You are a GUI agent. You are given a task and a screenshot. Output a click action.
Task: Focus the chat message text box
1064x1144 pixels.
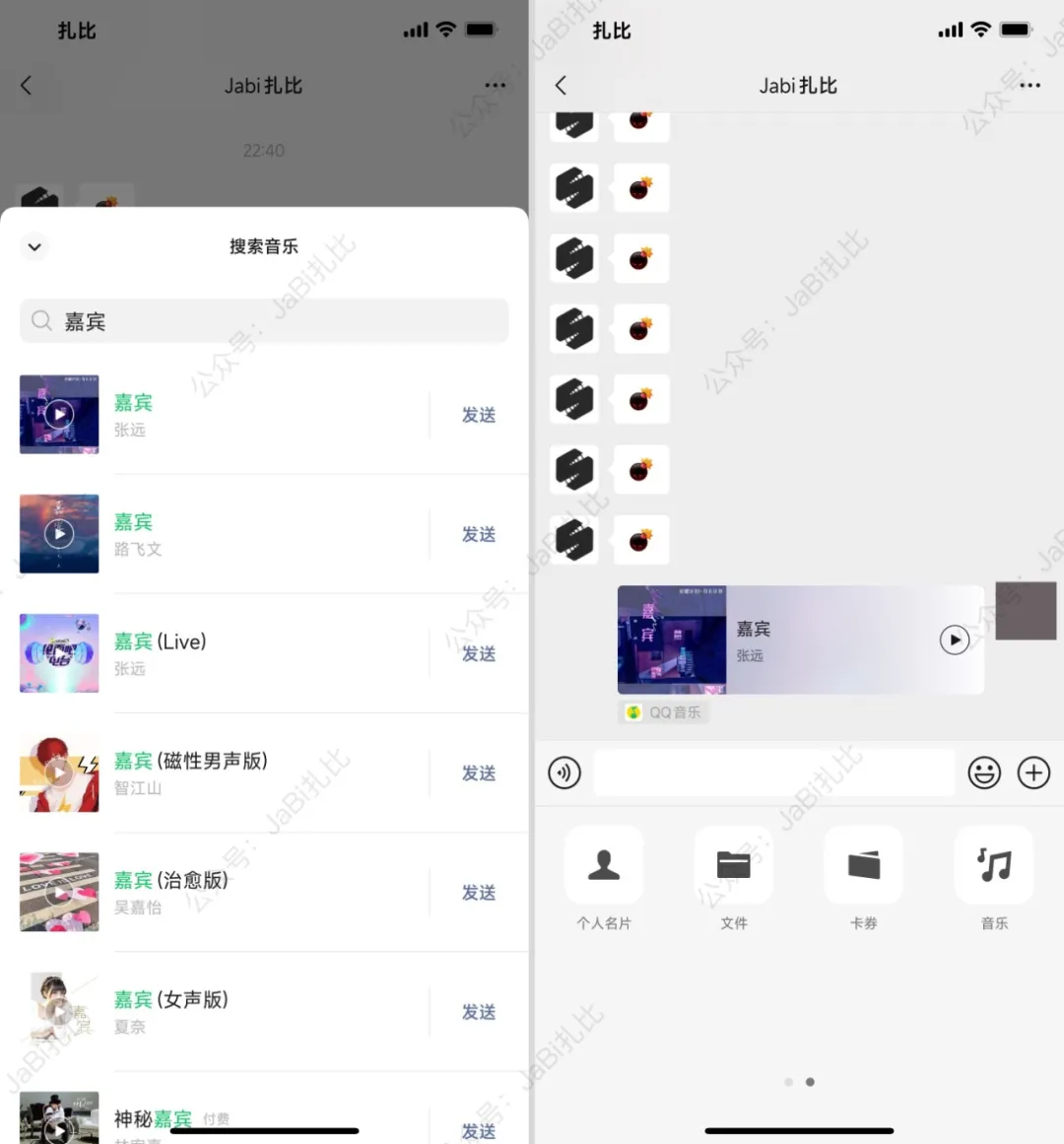click(774, 774)
